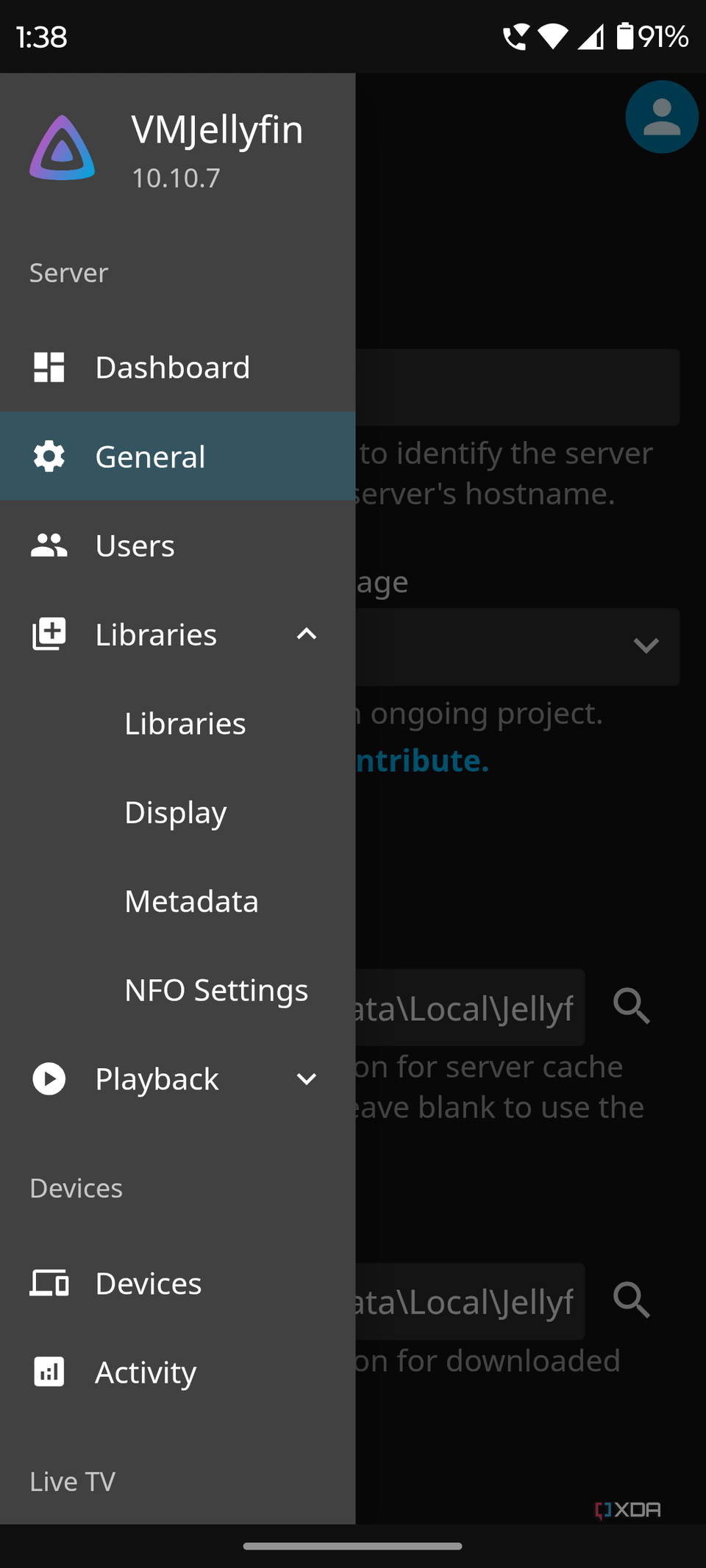
Task: Open the Devices page
Action: 149,1284
